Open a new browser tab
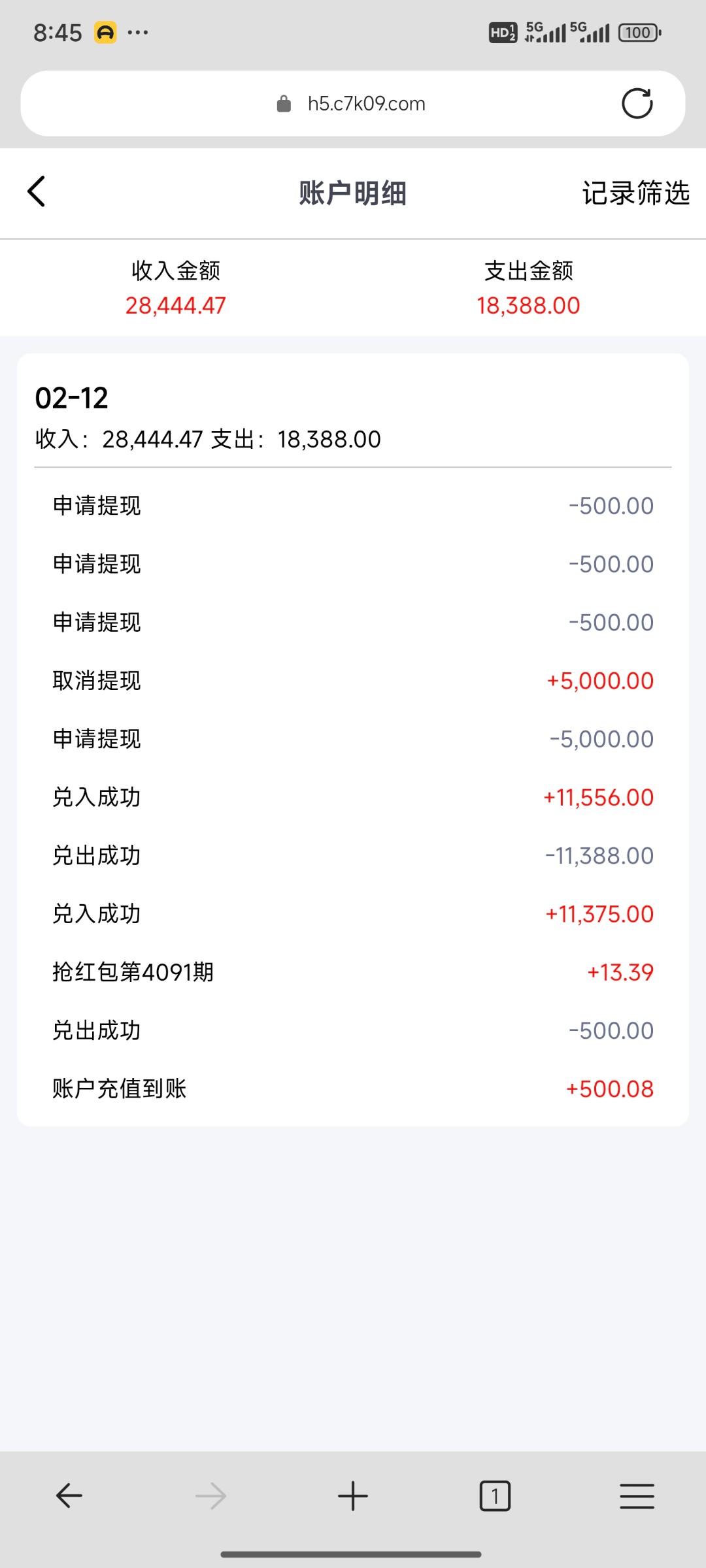Viewport: 706px width, 1568px height. click(x=353, y=1495)
